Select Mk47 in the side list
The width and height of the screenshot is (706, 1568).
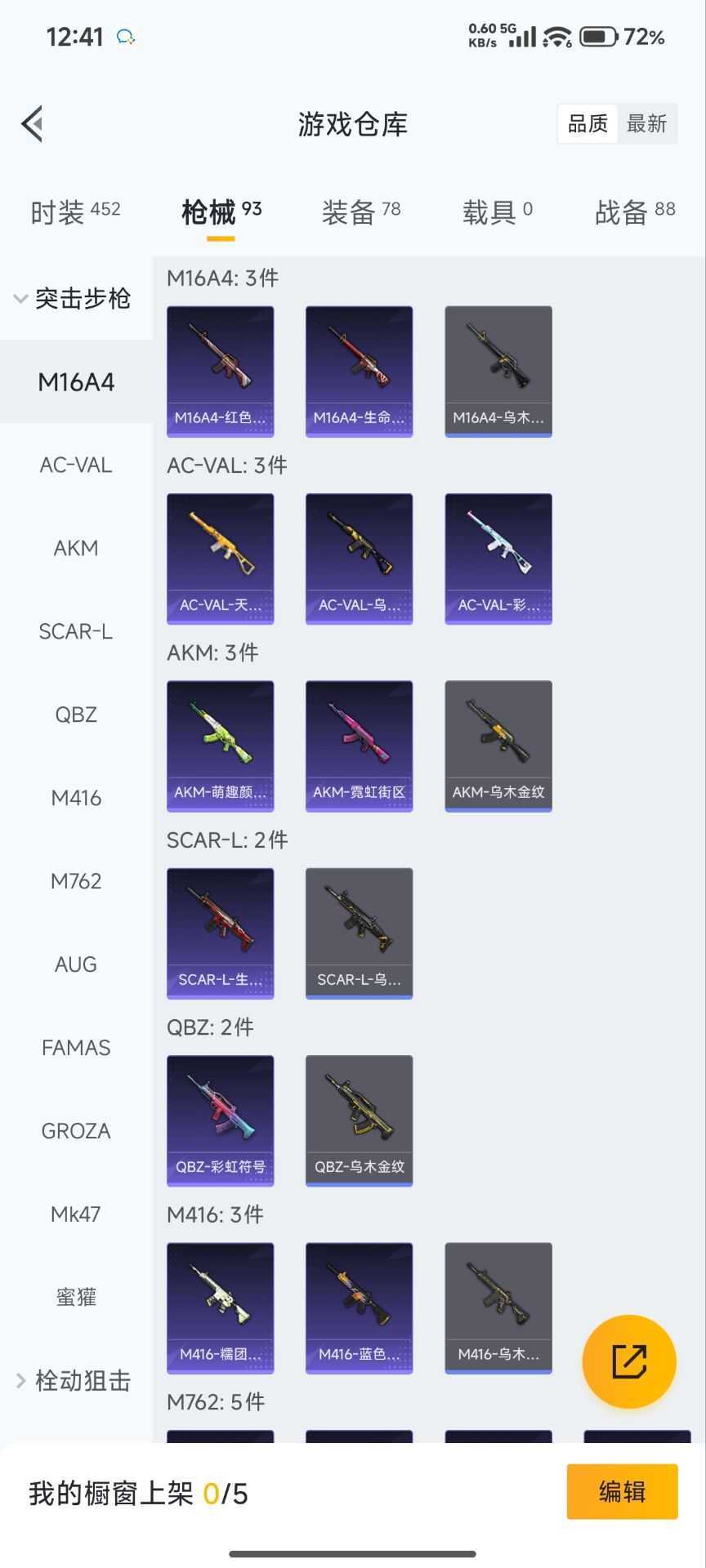coord(76,1214)
